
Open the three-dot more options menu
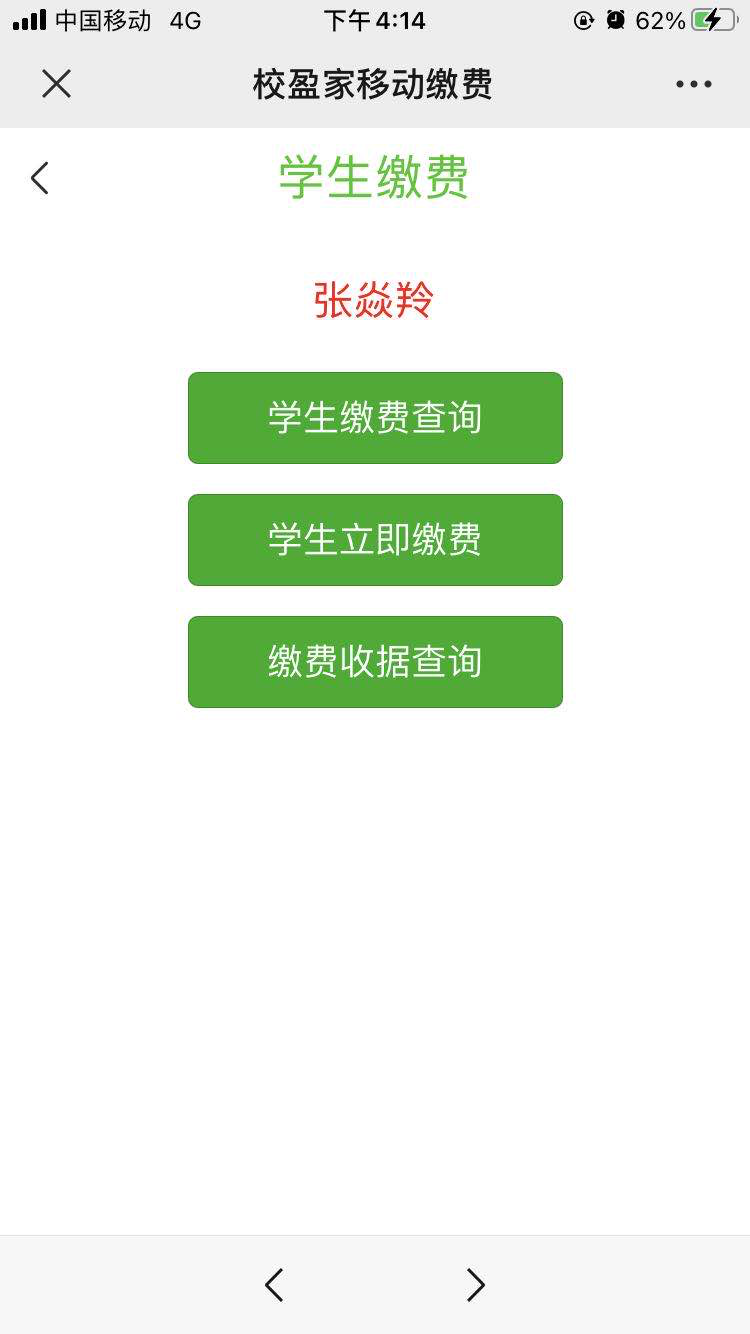693,84
